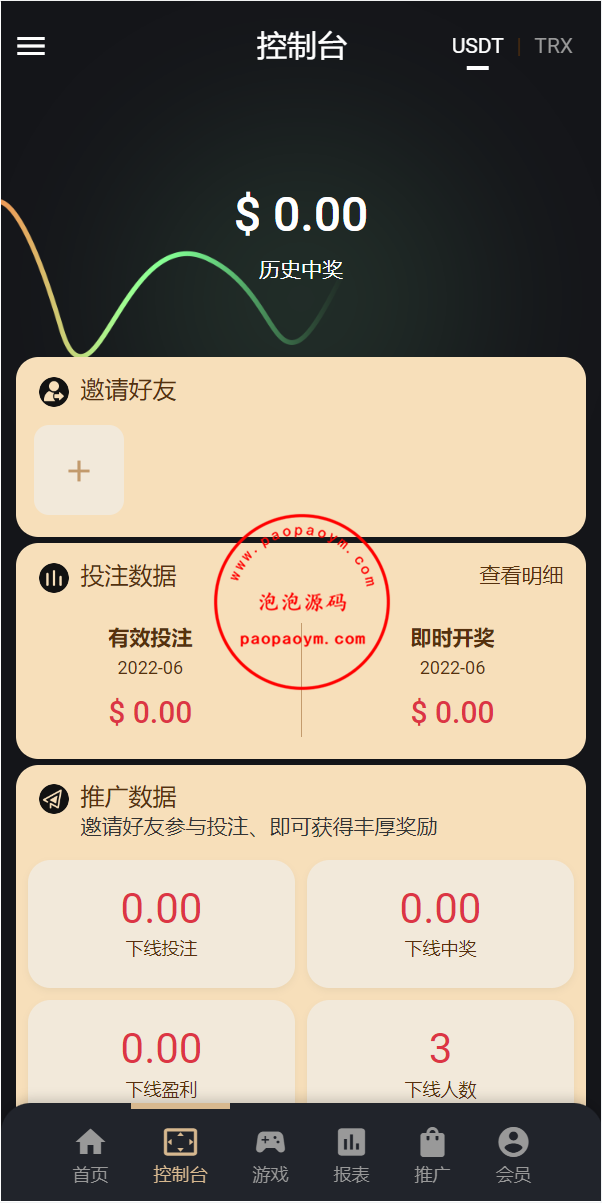Switch to the USDT currency tab
The image size is (602, 1203).
[x=477, y=46]
